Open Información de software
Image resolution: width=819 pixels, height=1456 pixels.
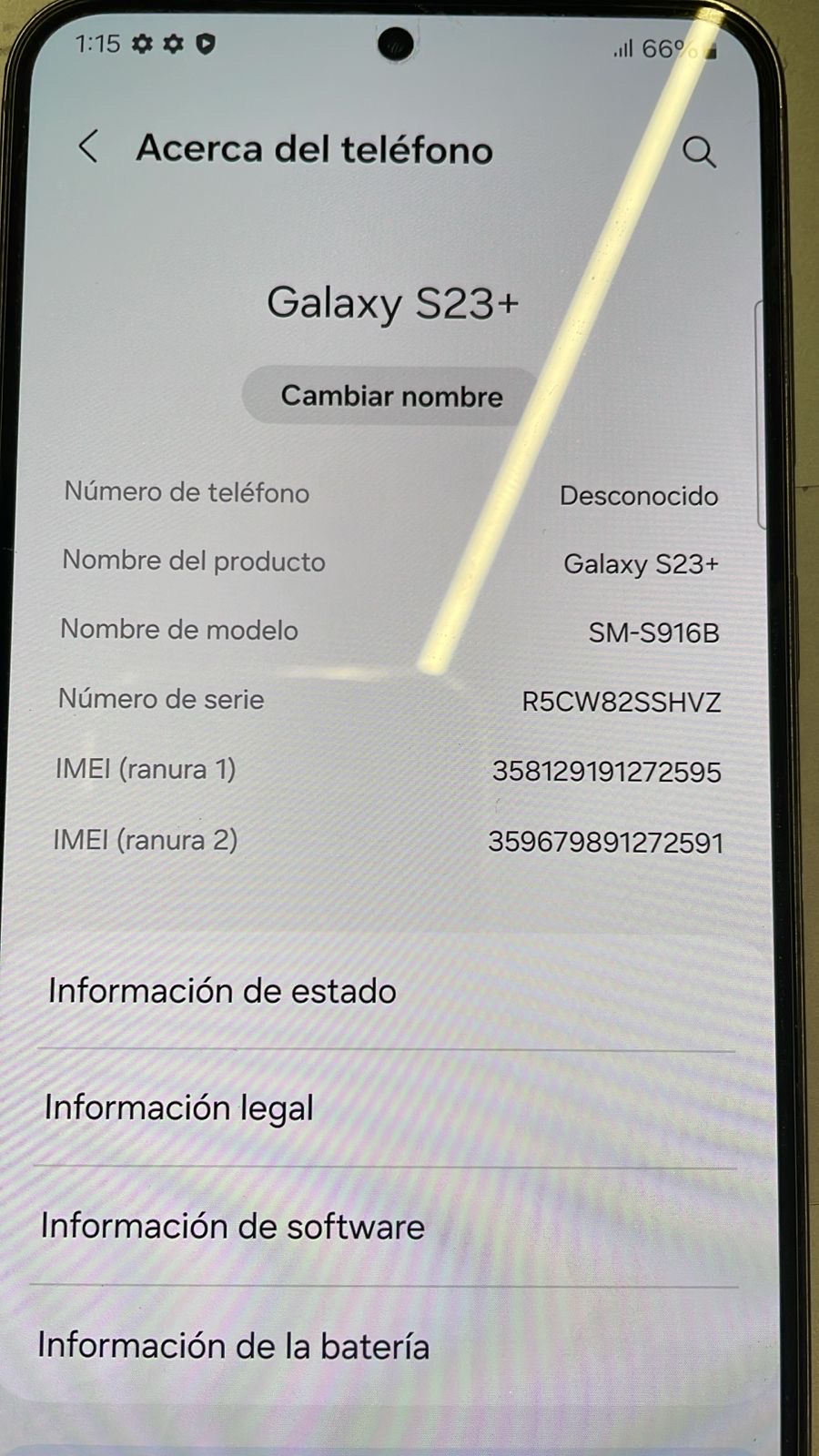pos(233,1227)
